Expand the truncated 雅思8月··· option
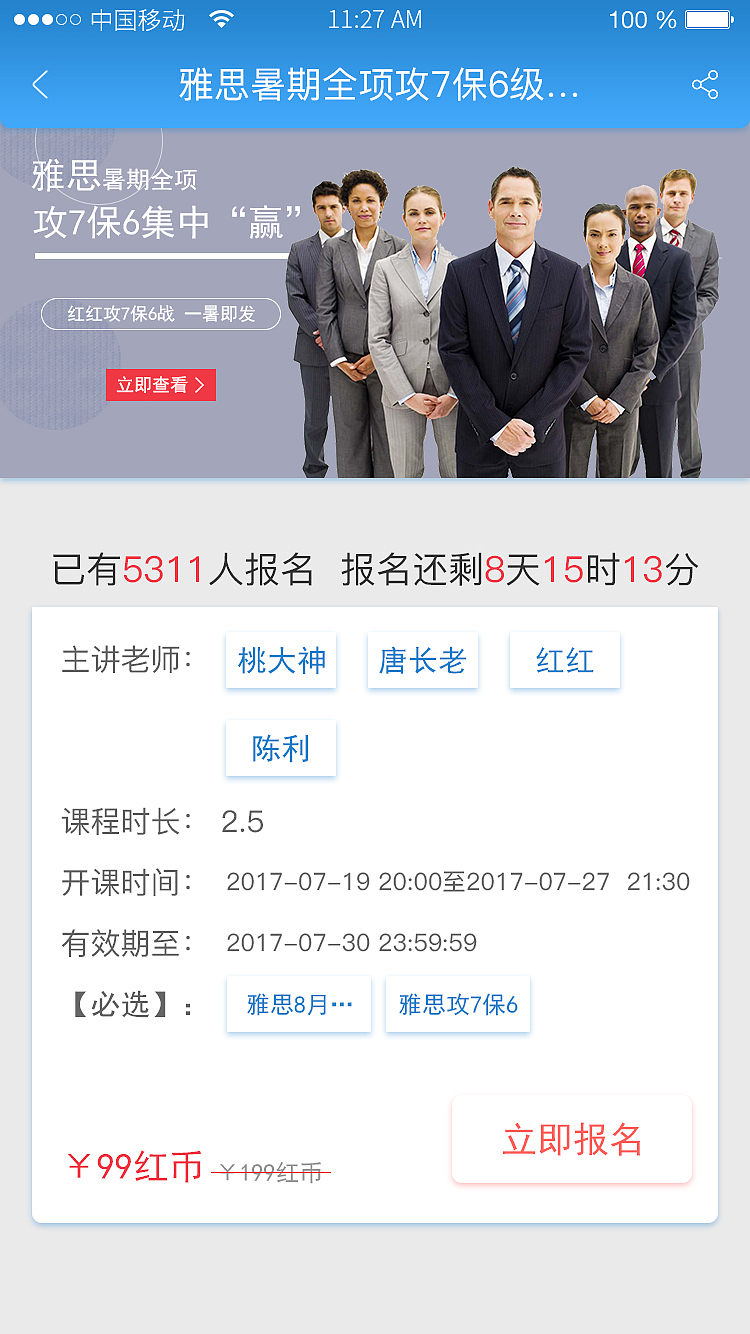Screen dimensions: 750x1334 298,1004
